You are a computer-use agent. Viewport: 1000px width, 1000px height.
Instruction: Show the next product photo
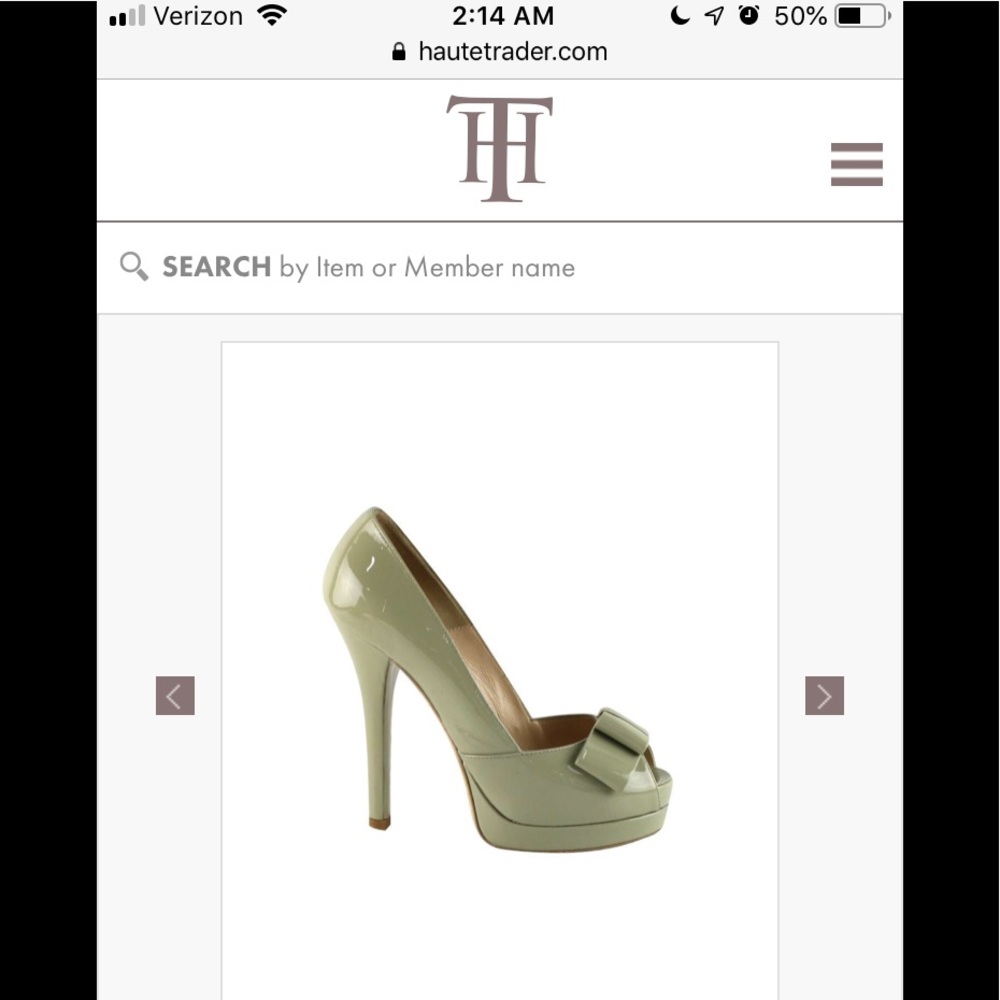(x=824, y=695)
